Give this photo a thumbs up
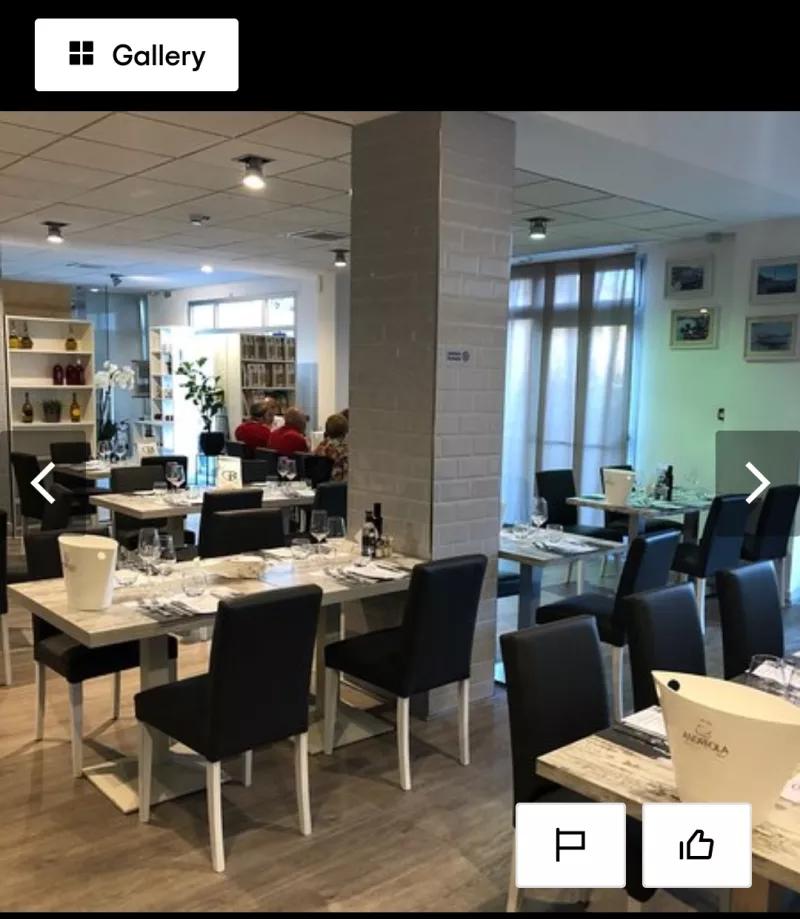Screen dimensions: 800x919 click(696, 845)
